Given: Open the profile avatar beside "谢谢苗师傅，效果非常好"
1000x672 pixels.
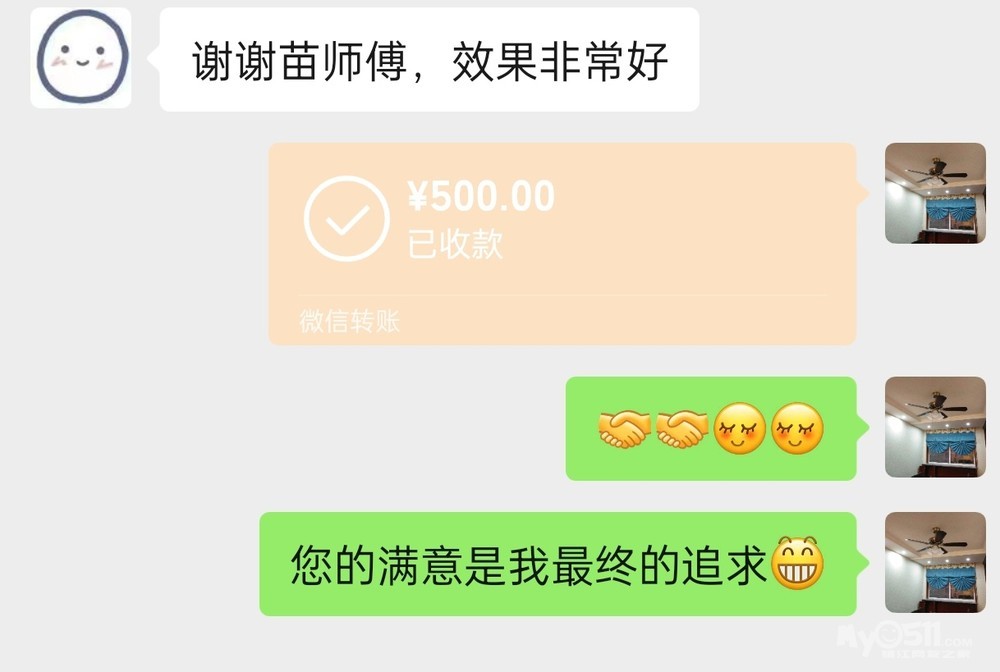Looking at the screenshot, I should tap(81, 58).
